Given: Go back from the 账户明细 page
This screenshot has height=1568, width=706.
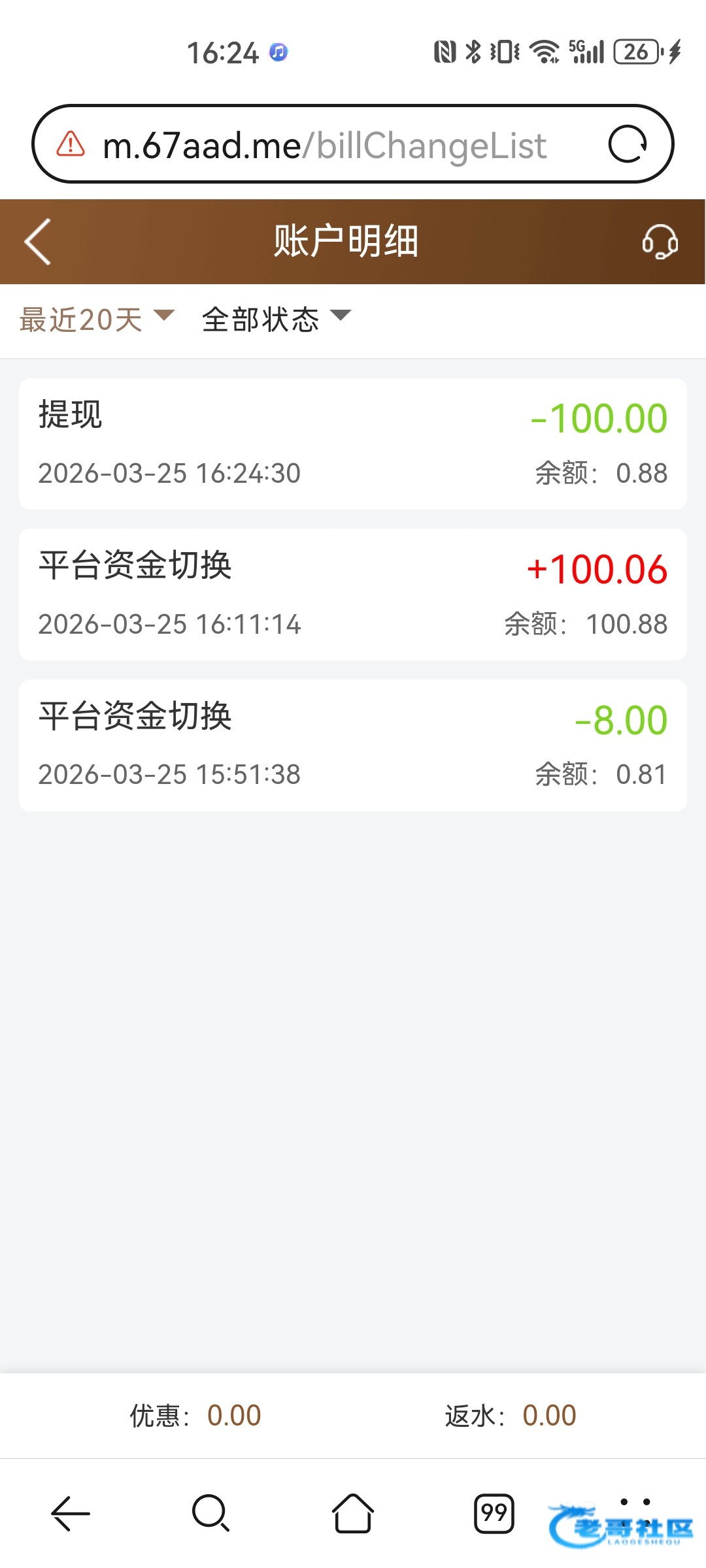Looking at the screenshot, I should [x=38, y=242].
